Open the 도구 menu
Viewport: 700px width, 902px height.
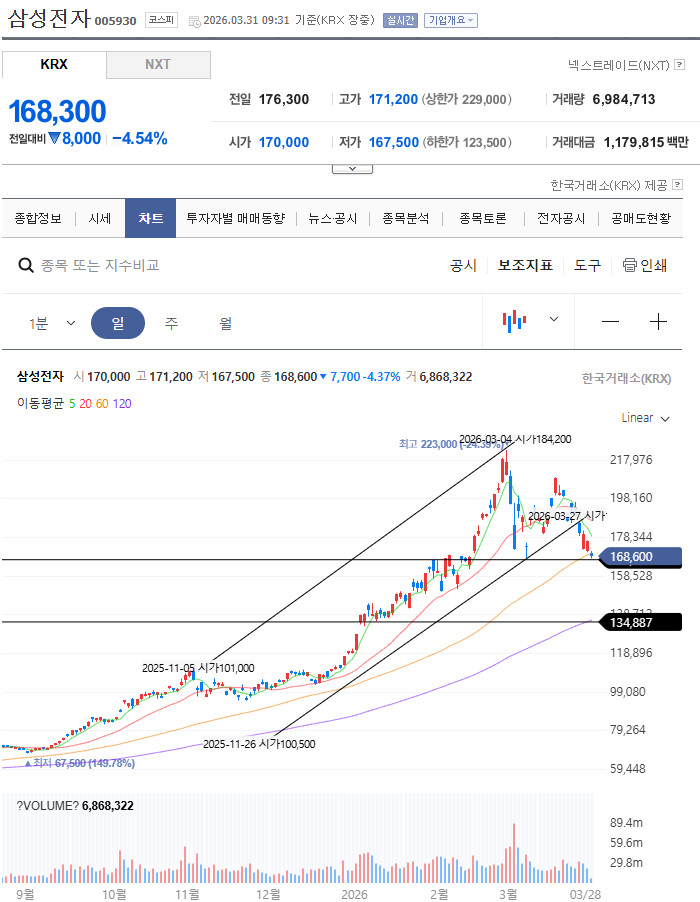point(587,265)
